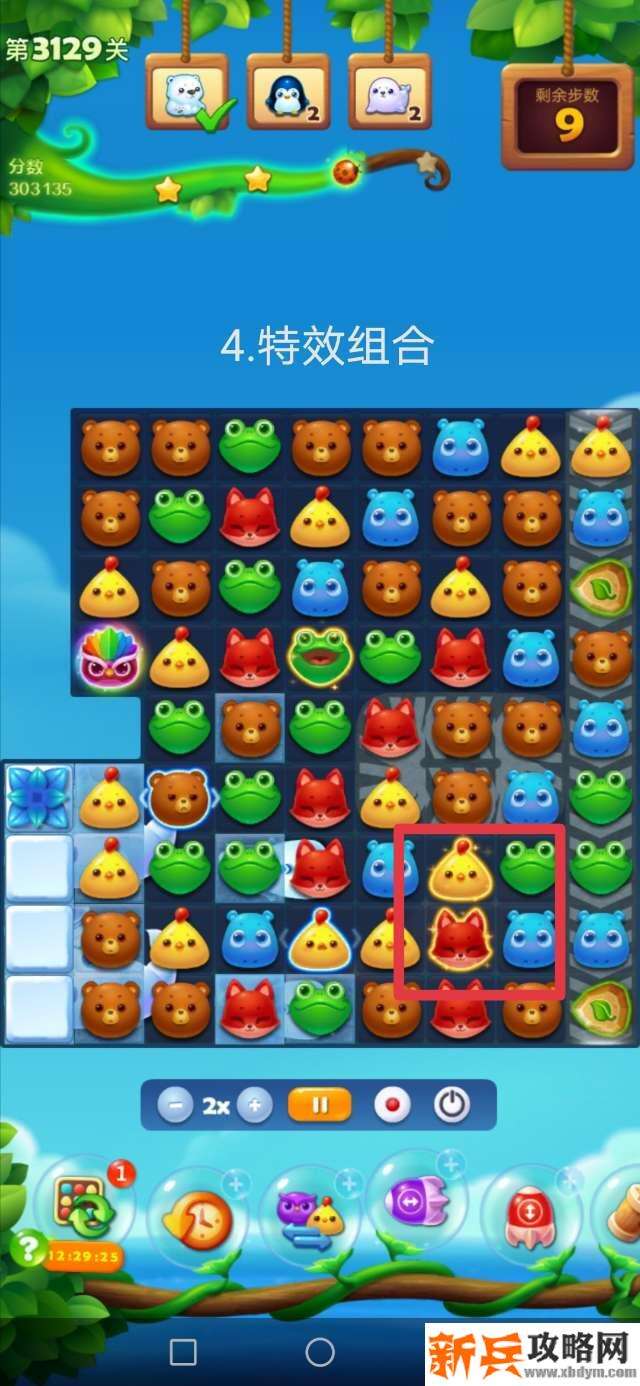Pause the recording playback
The height and width of the screenshot is (1386, 640).
320,1105
